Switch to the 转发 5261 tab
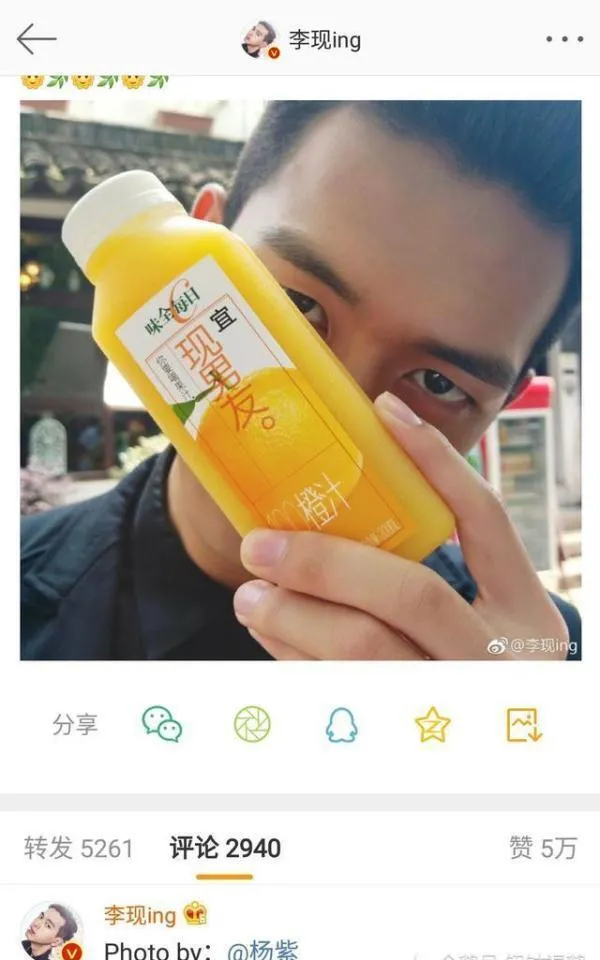This screenshot has width=600, height=960. pyautogui.click(x=78, y=849)
